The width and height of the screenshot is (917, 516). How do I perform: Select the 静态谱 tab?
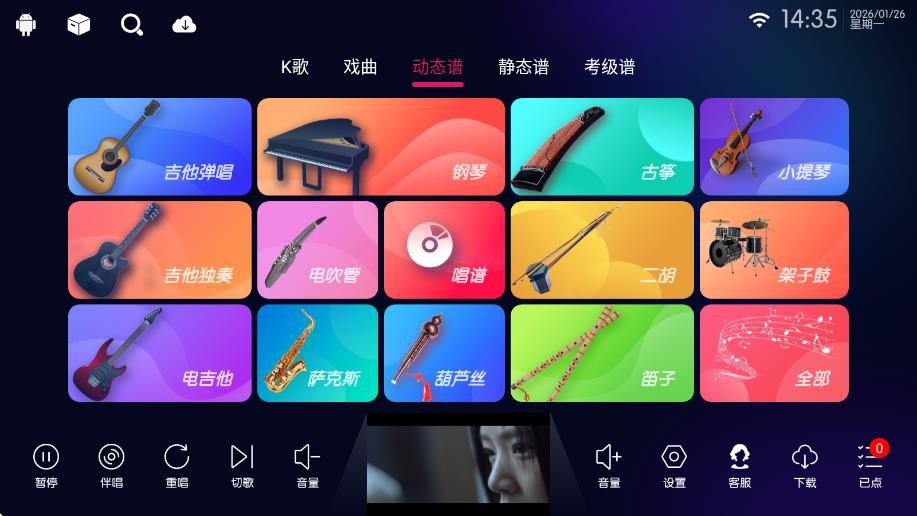[523, 67]
